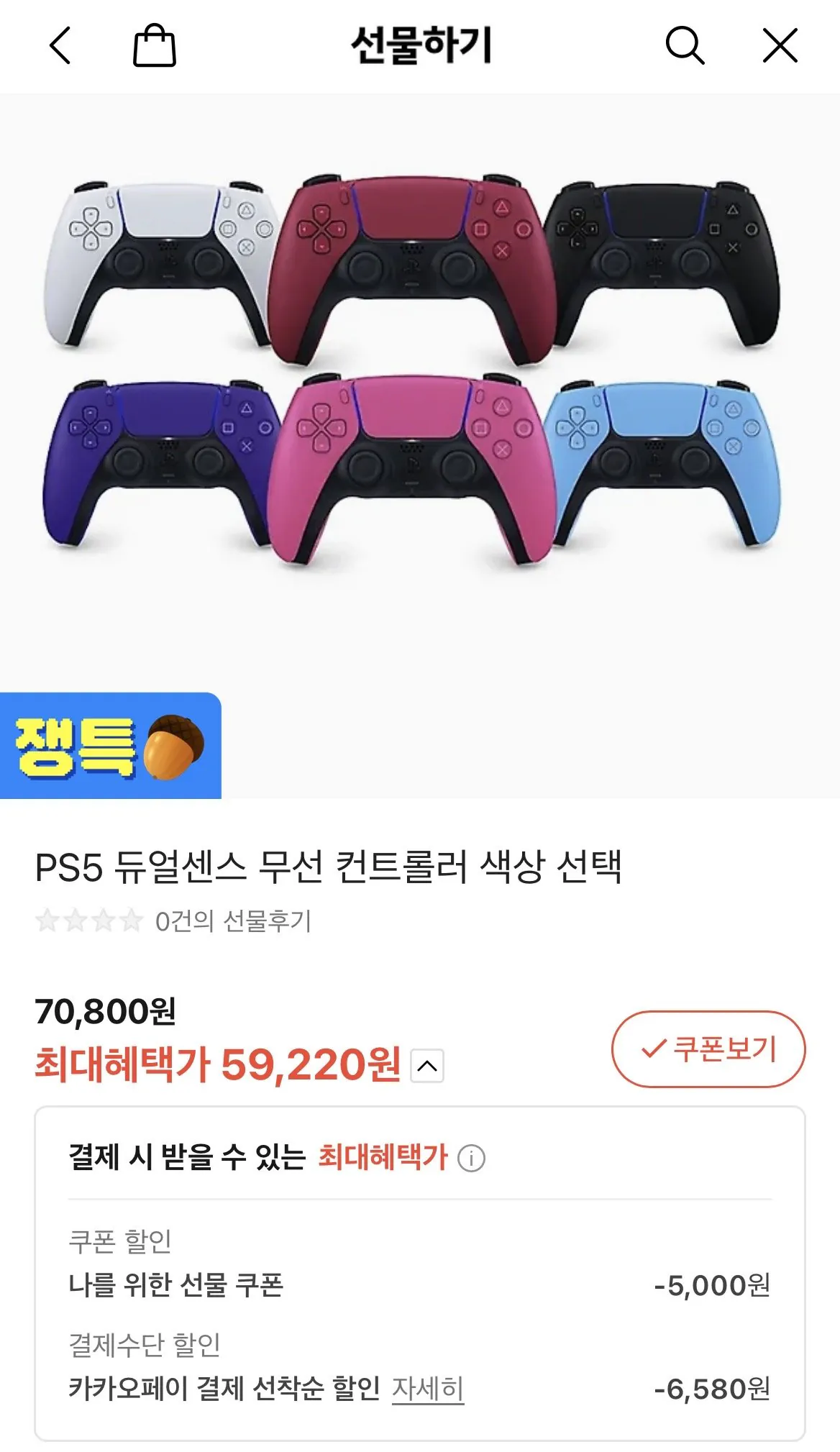Image resolution: width=840 pixels, height=1452 pixels.
Task: Open the search magnifier icon
Action: point(688,46)
